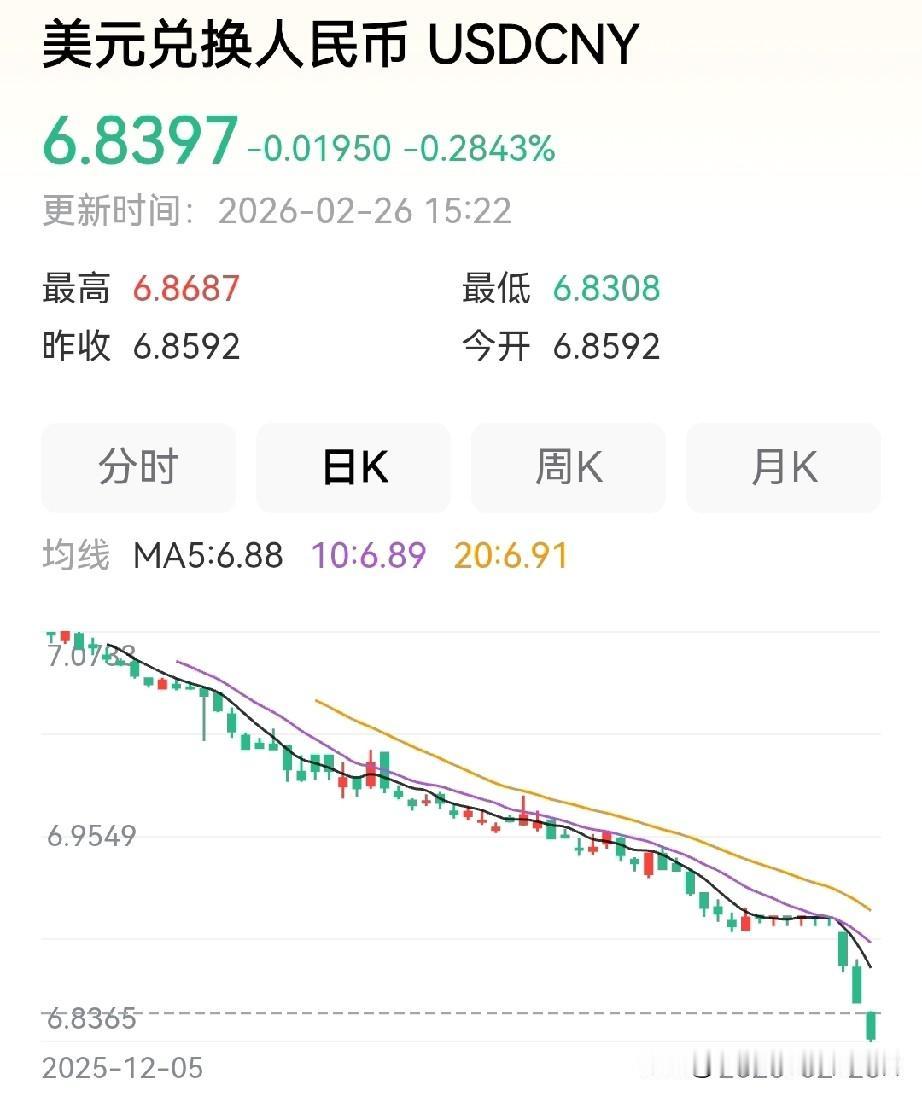Open the 周K weekly chart tab
922x1097 pixels.
click(x=567, y=467)
